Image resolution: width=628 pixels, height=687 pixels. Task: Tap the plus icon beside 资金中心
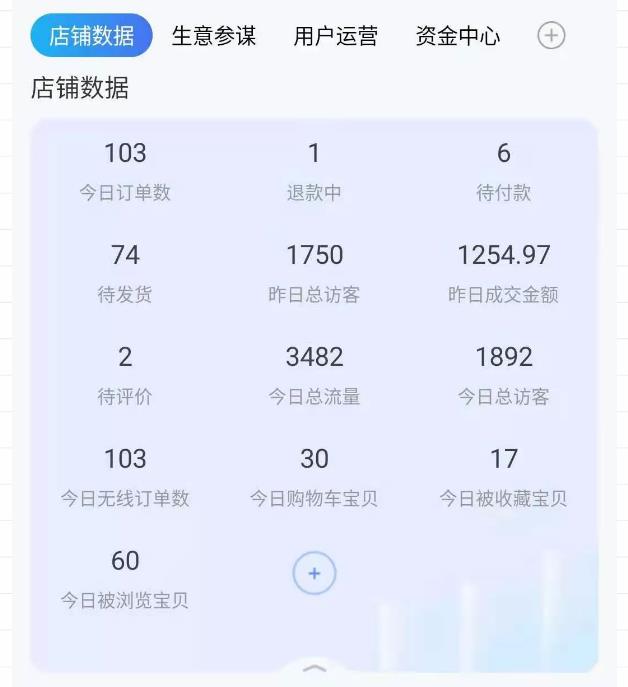pos(551,36)
